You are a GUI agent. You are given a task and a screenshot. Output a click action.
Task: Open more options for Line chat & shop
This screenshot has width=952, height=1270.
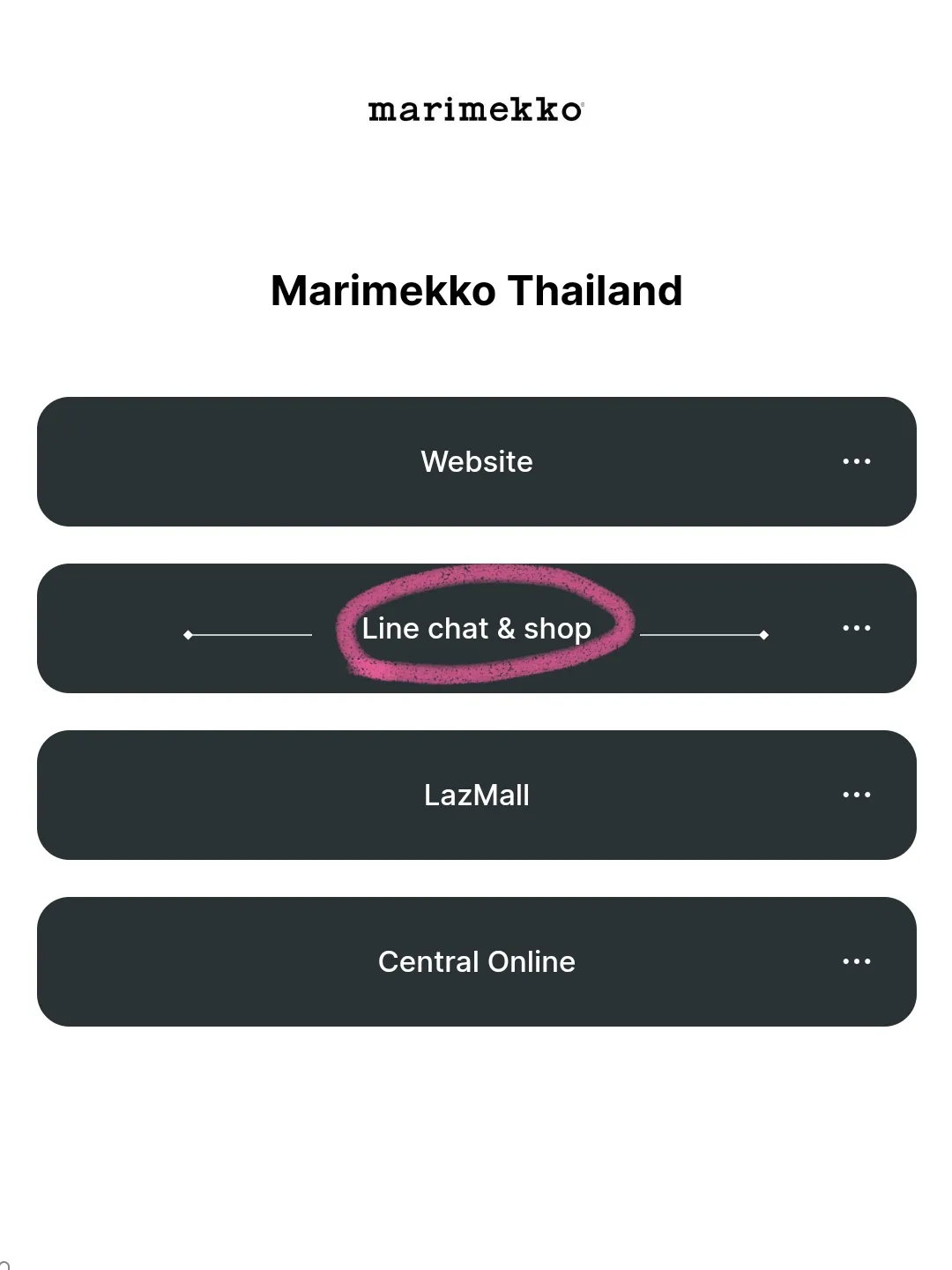coord(856,628)
